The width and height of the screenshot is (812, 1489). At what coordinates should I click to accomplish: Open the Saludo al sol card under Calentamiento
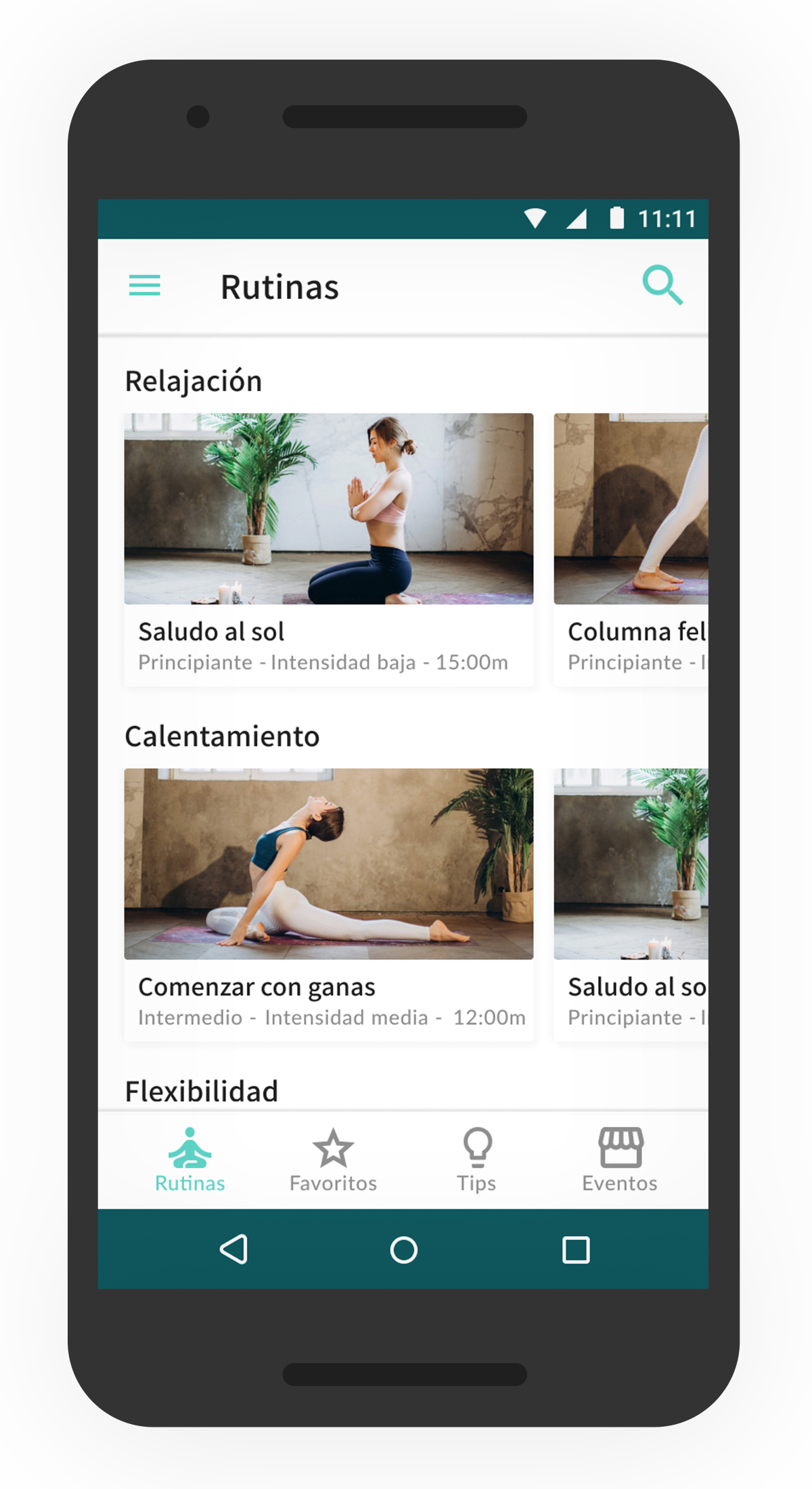pos(631,904)
